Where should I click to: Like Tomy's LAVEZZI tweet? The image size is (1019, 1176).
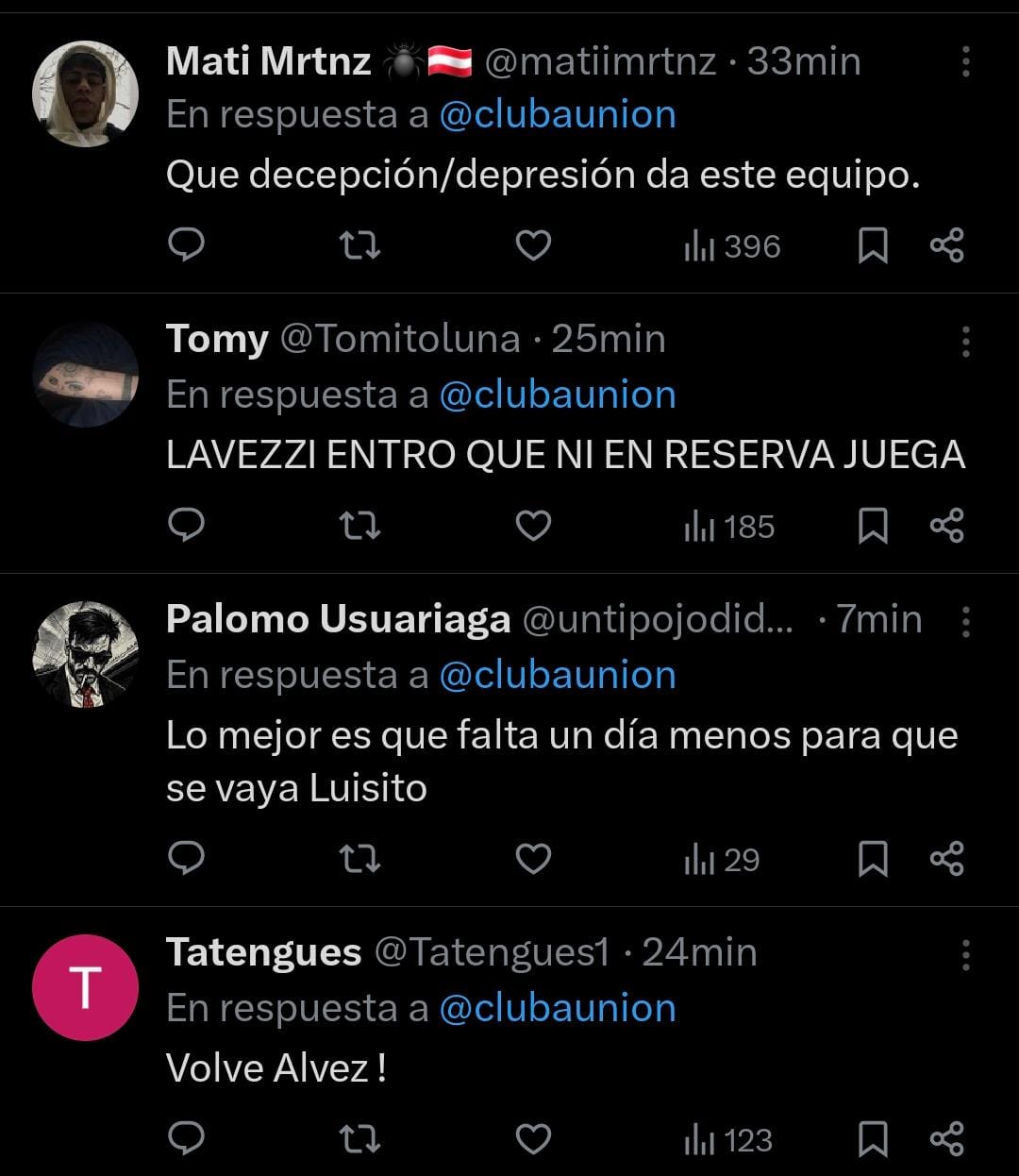[533, 526]
